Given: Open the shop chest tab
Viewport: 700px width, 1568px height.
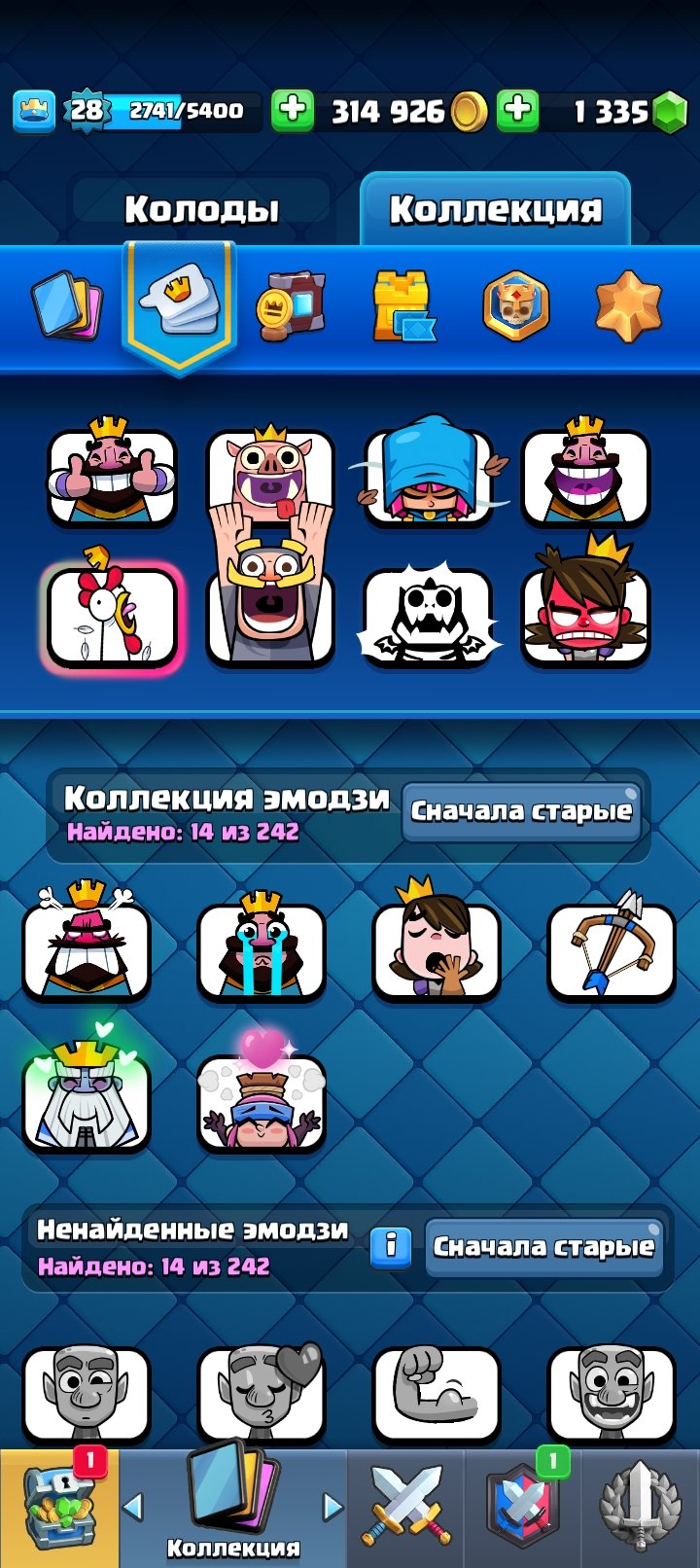Looking at the screenshot, I should point(59,1509).
